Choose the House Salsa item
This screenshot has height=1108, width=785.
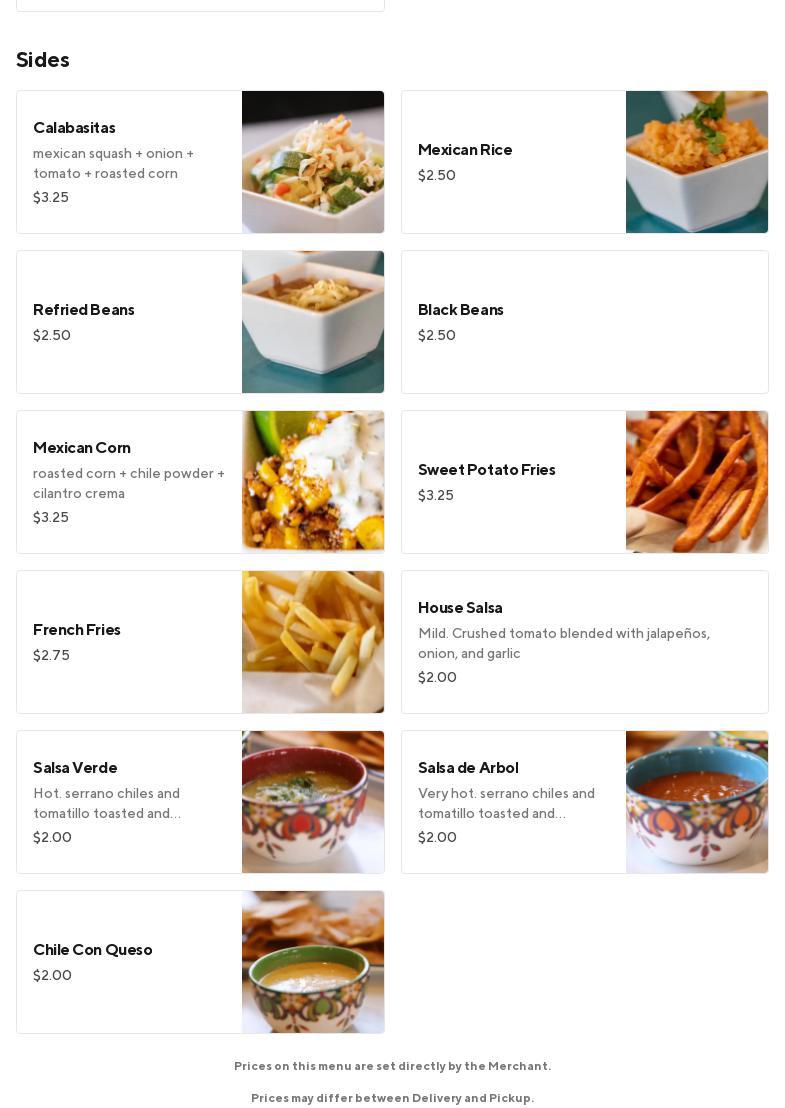[x=584, y=642]
